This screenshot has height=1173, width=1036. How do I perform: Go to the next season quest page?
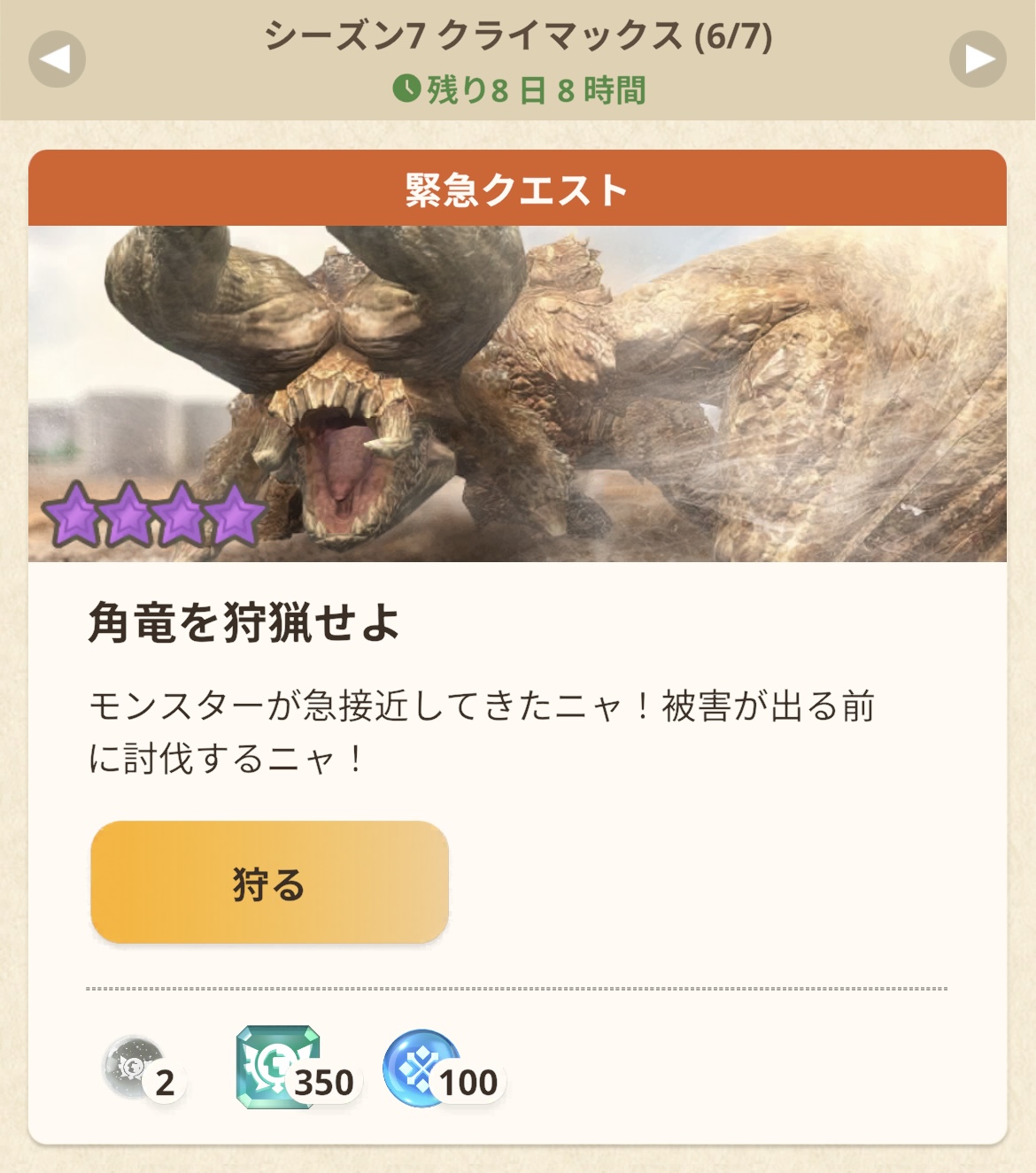(978, 59)
